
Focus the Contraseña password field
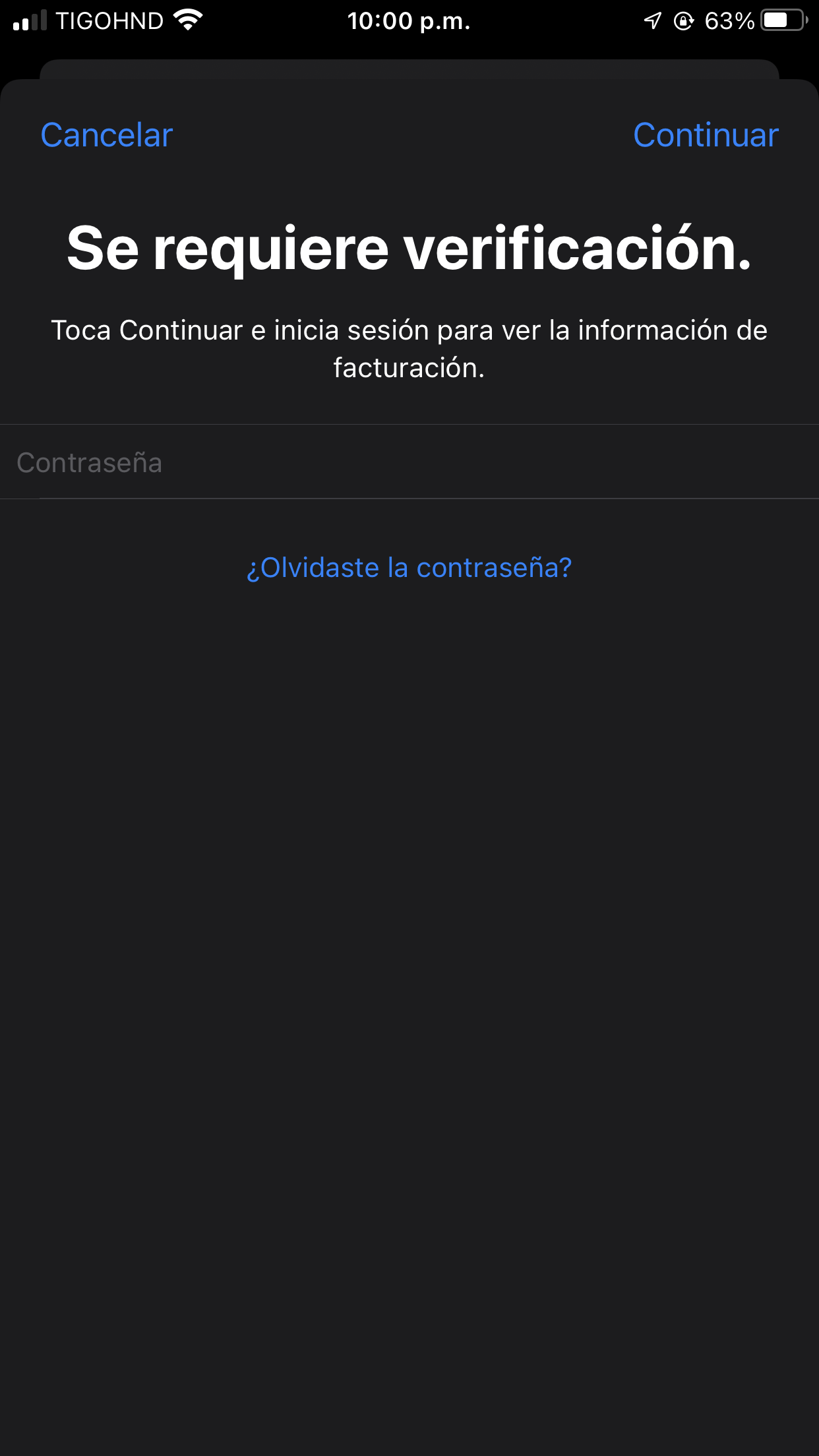(x=409, y=462)
